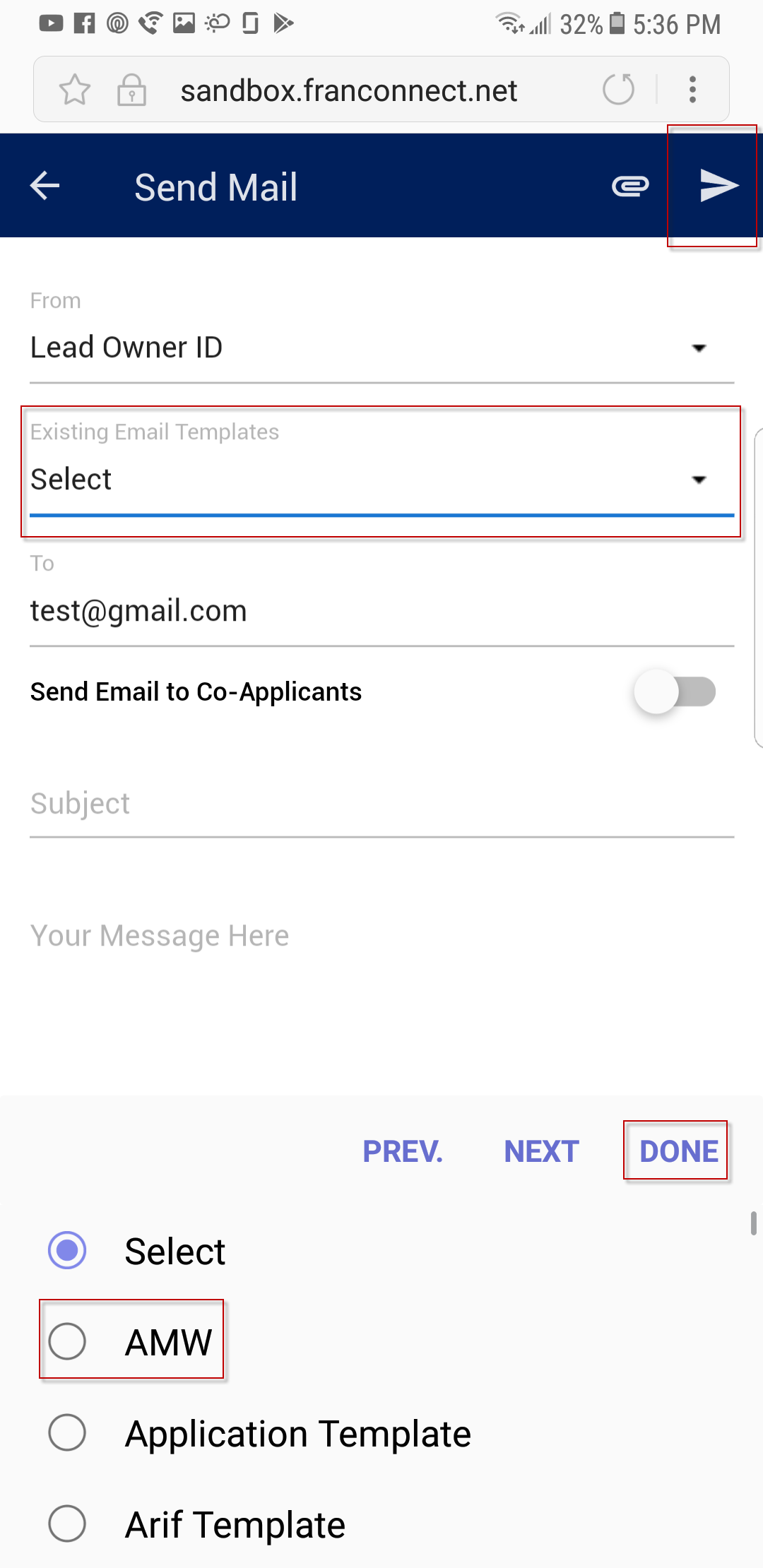Attach a file with the paperclip icon
The width and height of the screenshot is (763, 1568).
point(630,186)
